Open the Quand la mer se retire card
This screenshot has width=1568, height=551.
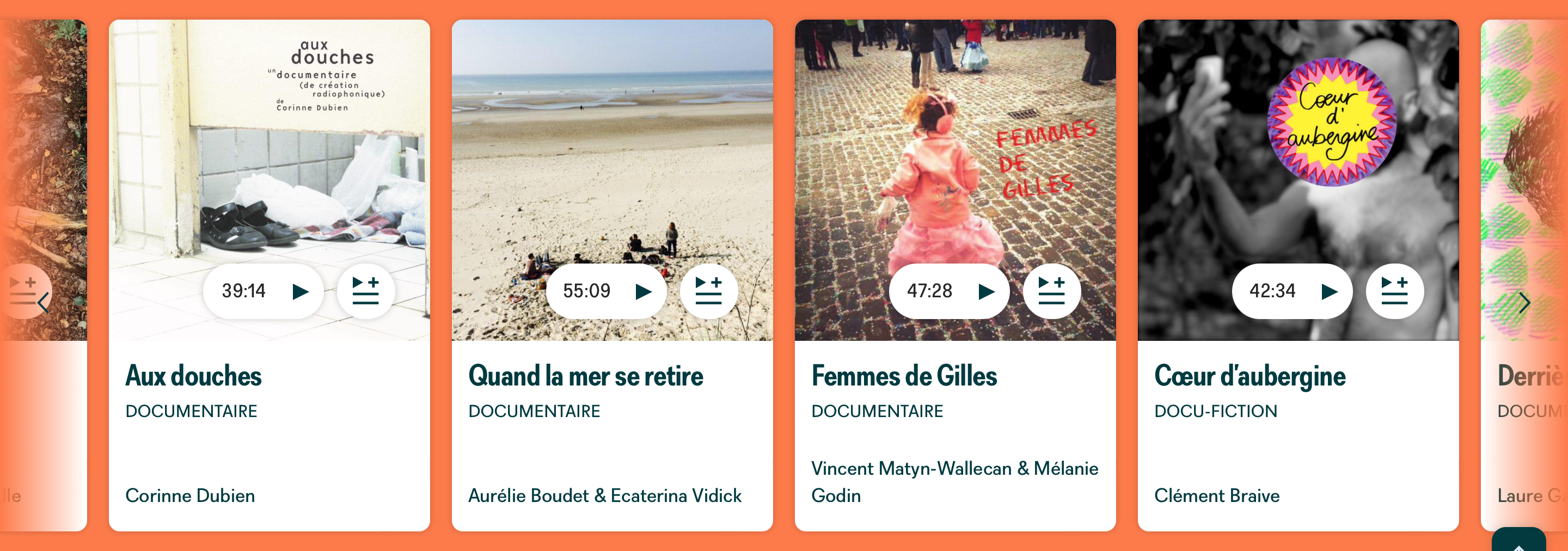(586, 376)
